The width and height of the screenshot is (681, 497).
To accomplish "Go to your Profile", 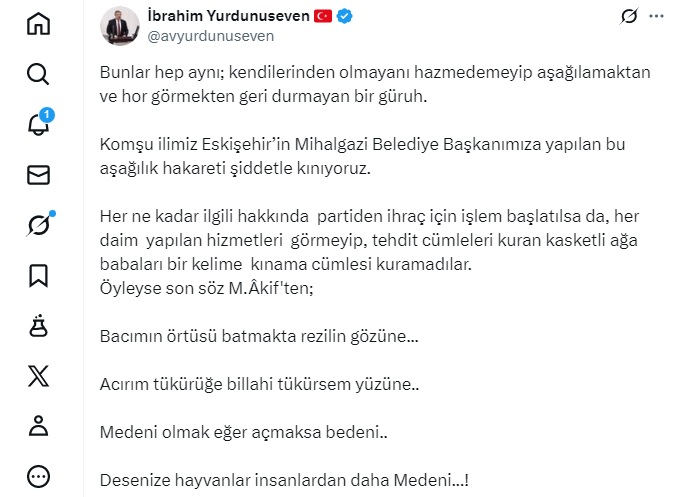I will [x=38, y=426].
